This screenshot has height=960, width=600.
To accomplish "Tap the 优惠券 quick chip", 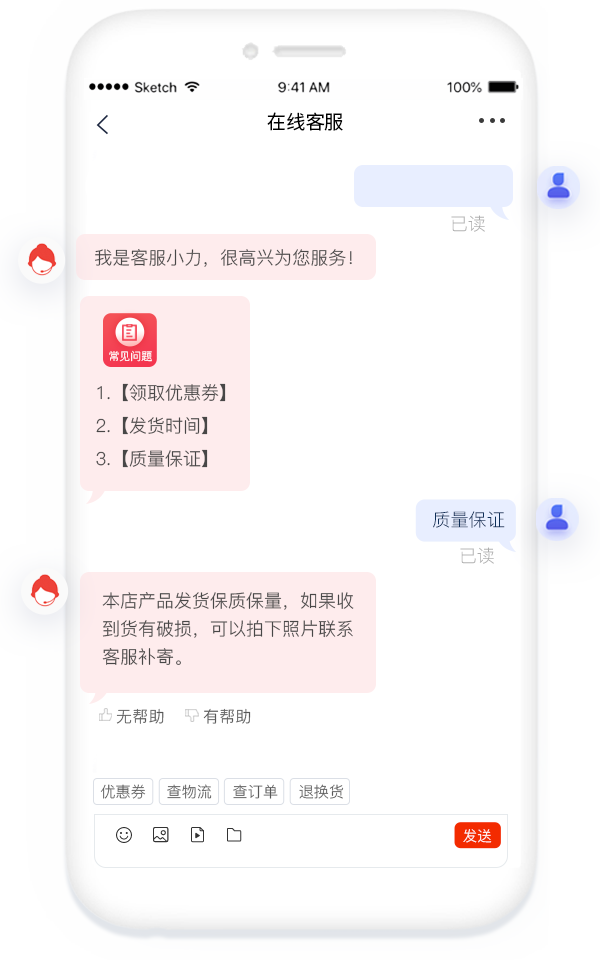I will click(124, 792).
